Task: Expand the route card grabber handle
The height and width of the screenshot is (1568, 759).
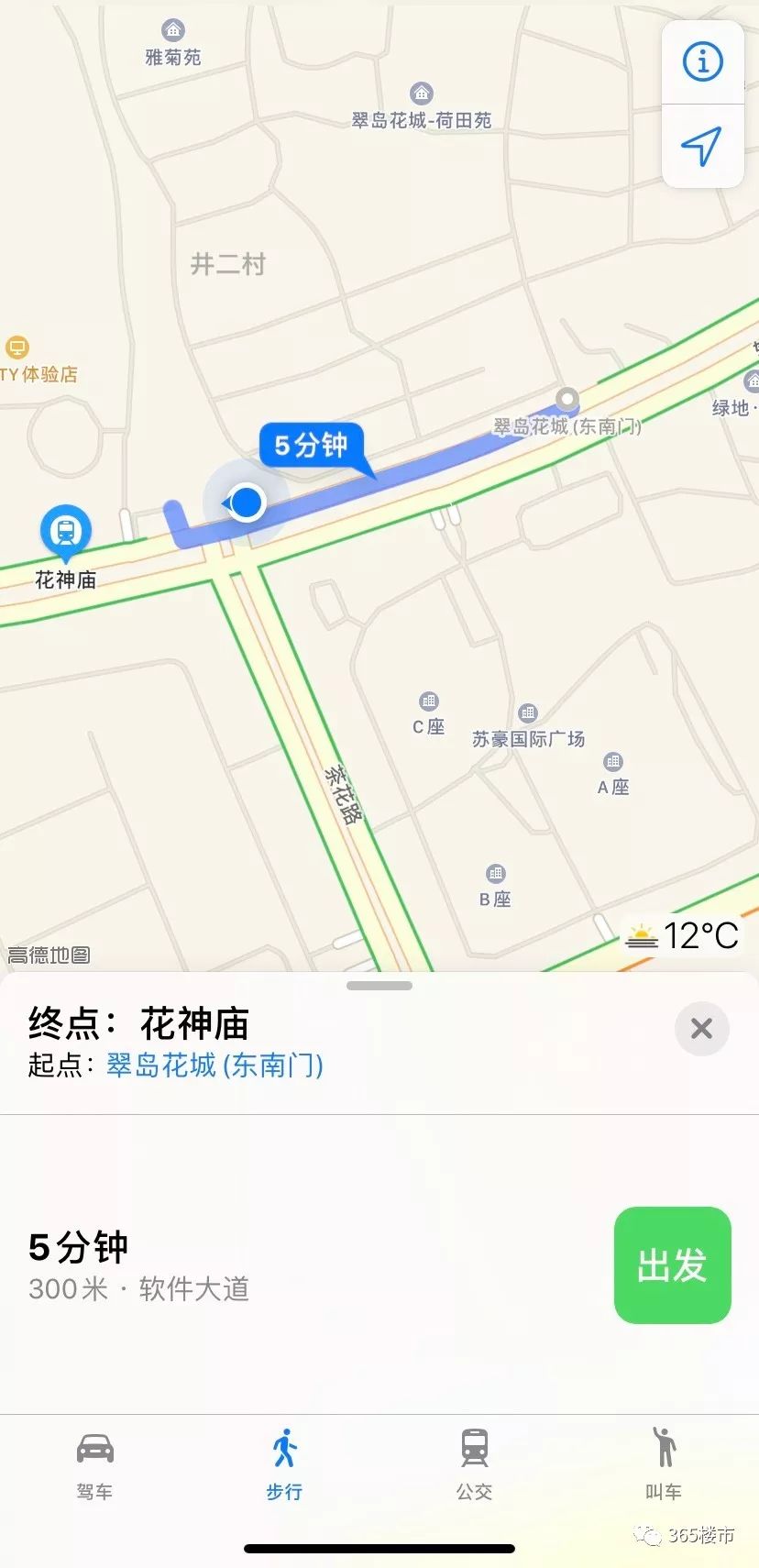Action: (379, 986)
